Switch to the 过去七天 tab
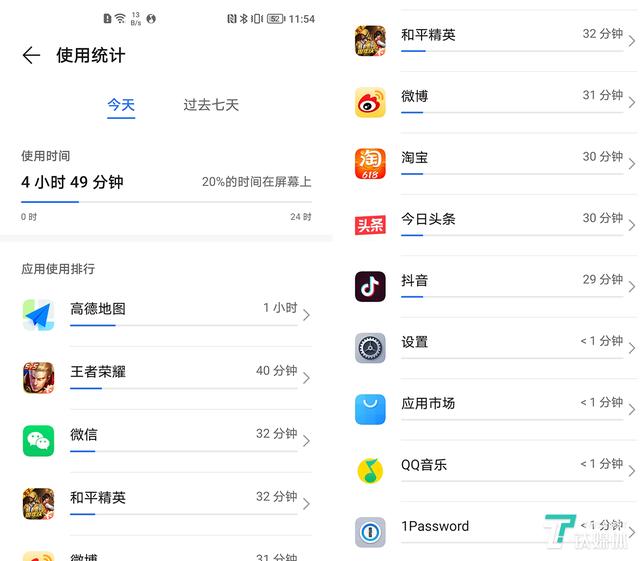Image resolution: width=640 pixels, height=561 pixels. coord(211,104)
